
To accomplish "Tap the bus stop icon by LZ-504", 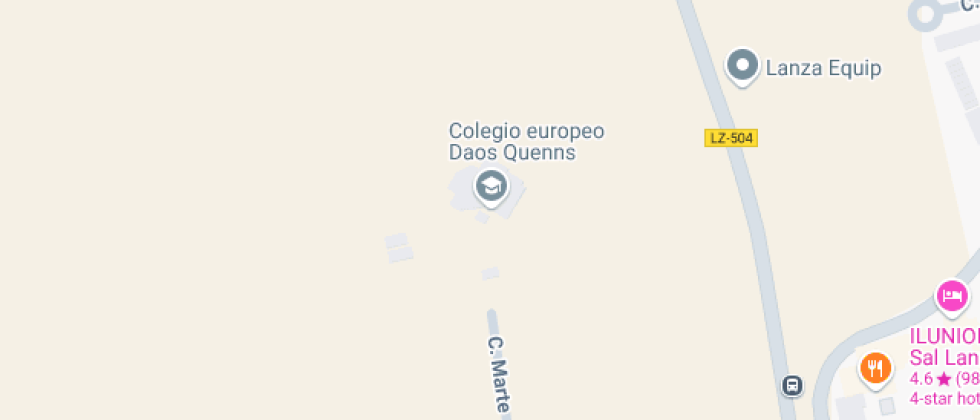I will pos(792,385).
